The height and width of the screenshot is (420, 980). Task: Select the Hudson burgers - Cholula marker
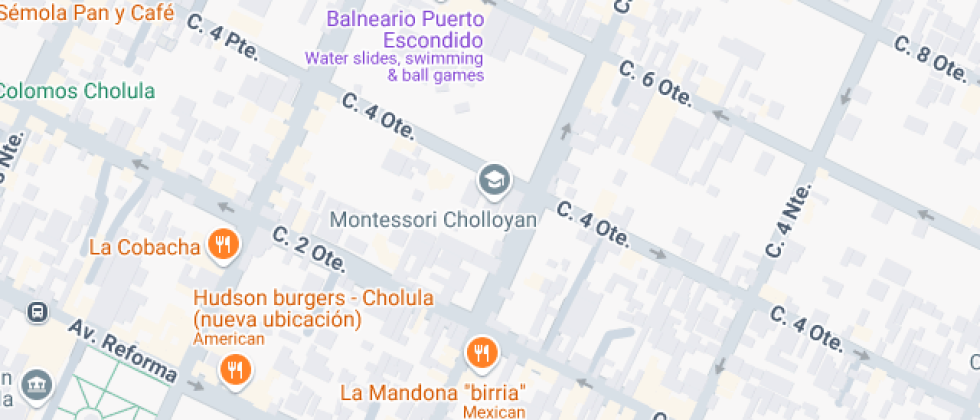234,370
